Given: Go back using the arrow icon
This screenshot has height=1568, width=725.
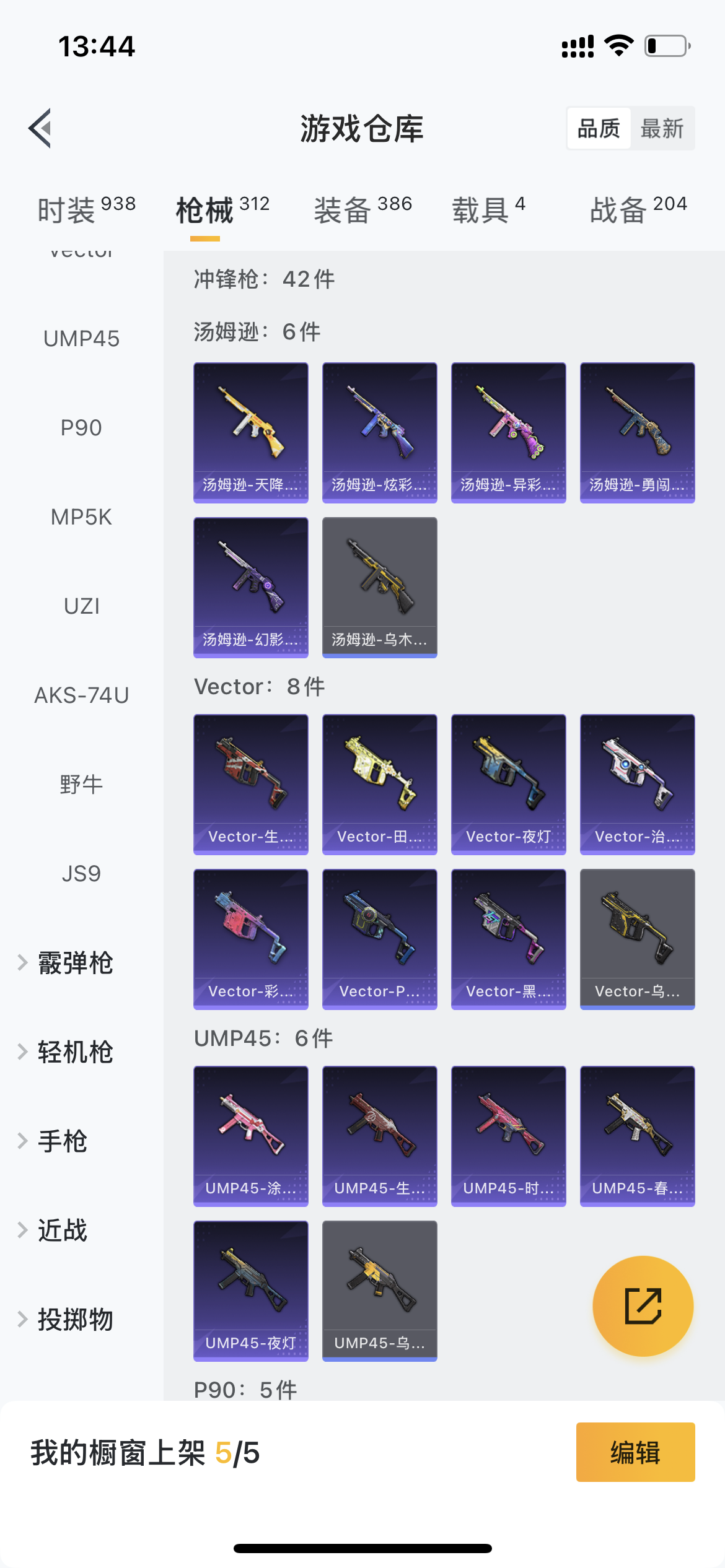Looking at the screenshot, I should pos(41,128).
